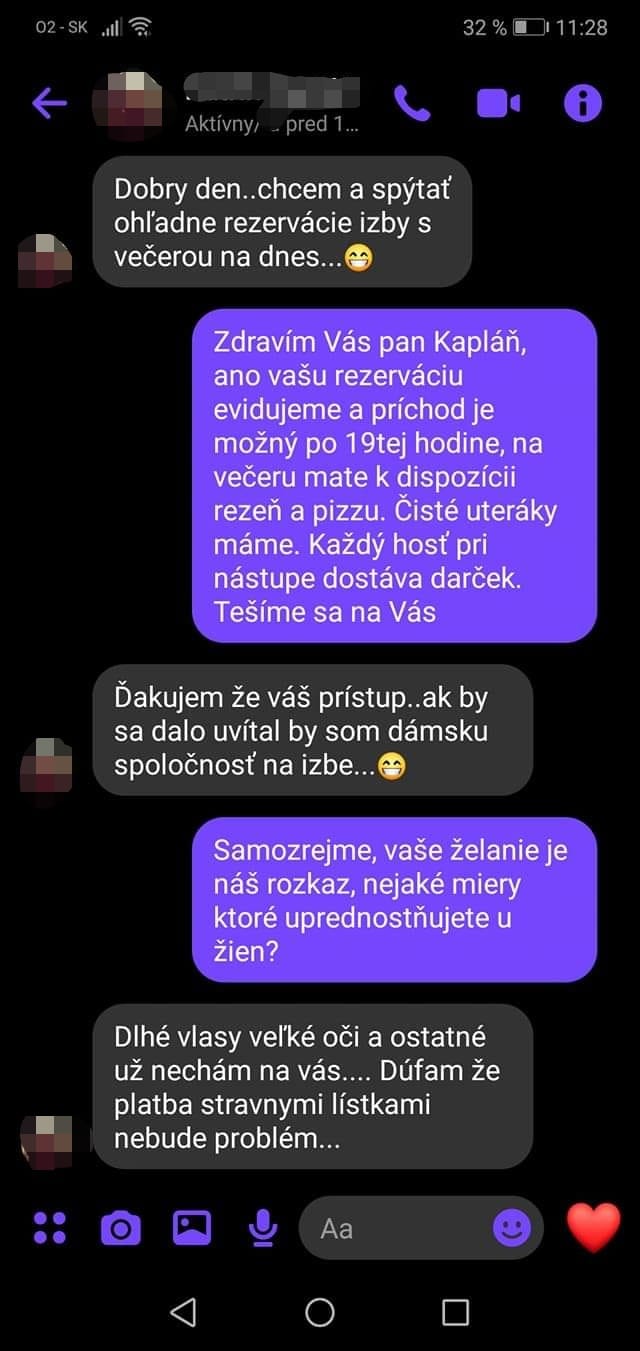Open the camera to take photo
640x1351 pixels.
121,1228
